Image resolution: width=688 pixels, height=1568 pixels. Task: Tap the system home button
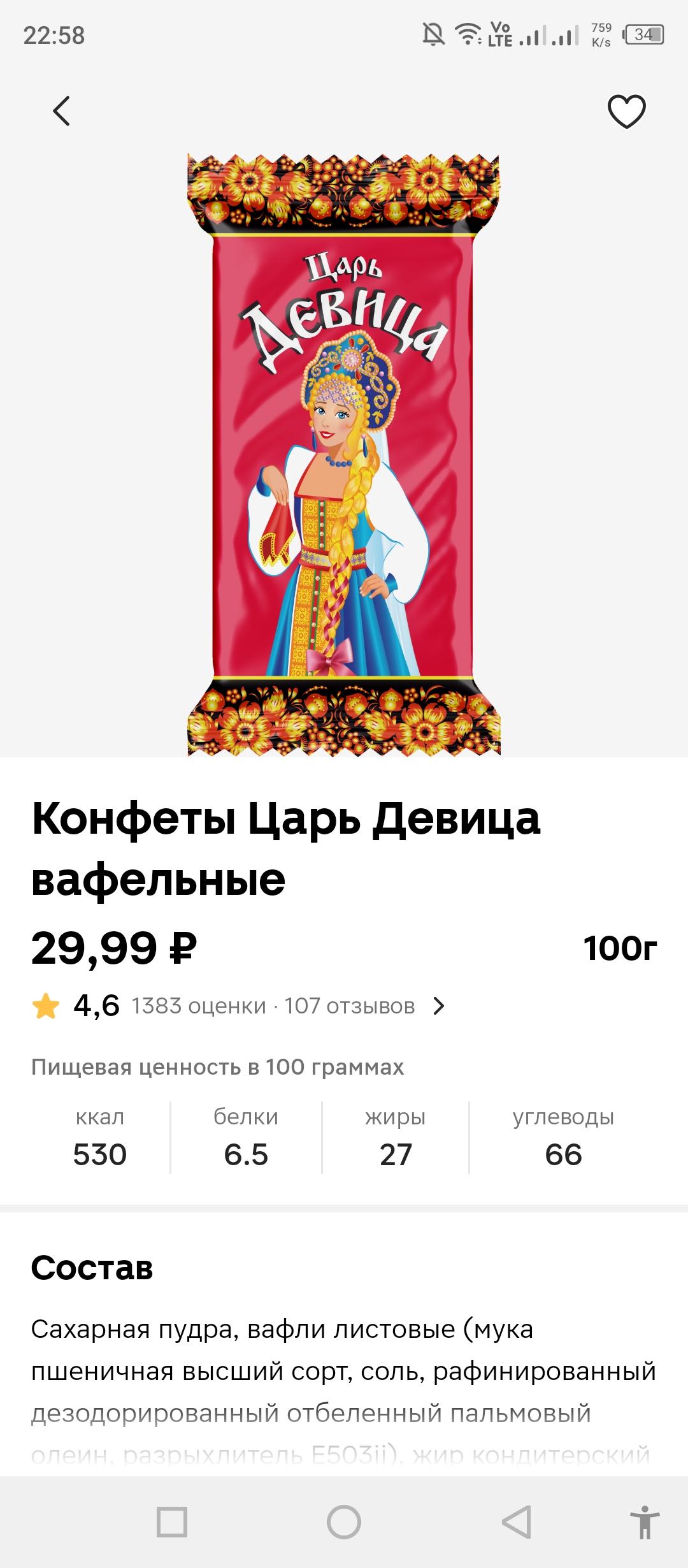click(344, 1522)
